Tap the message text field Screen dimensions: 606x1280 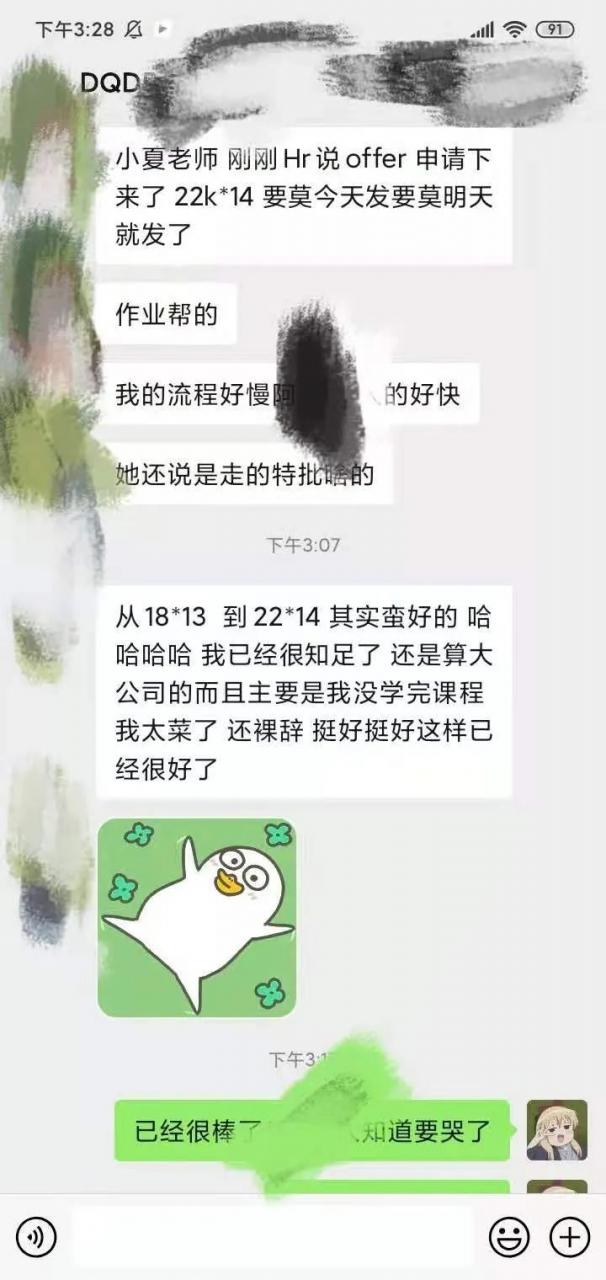(x=270, y=1238)
